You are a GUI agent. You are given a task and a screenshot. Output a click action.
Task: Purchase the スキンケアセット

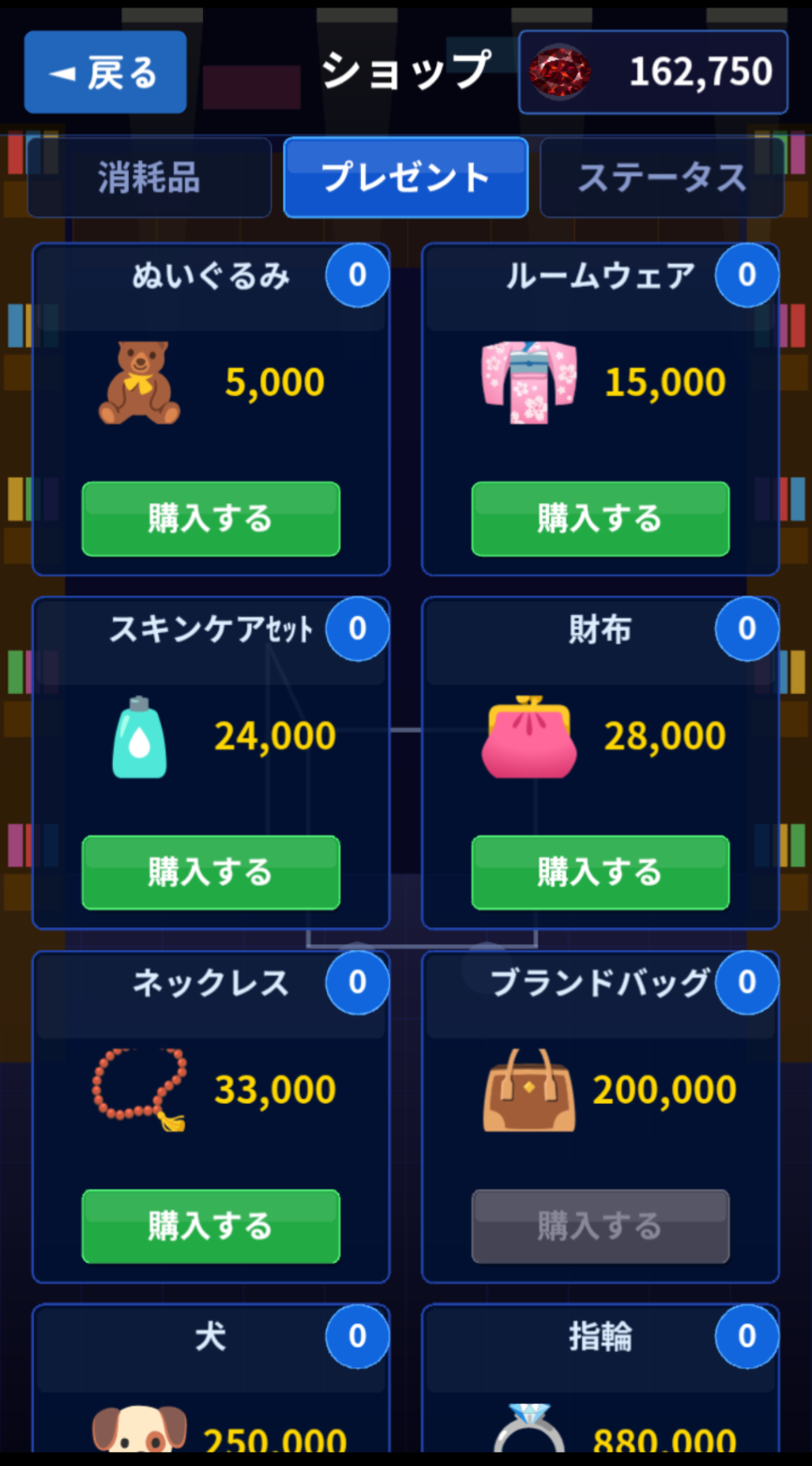(x=211, y=873)
